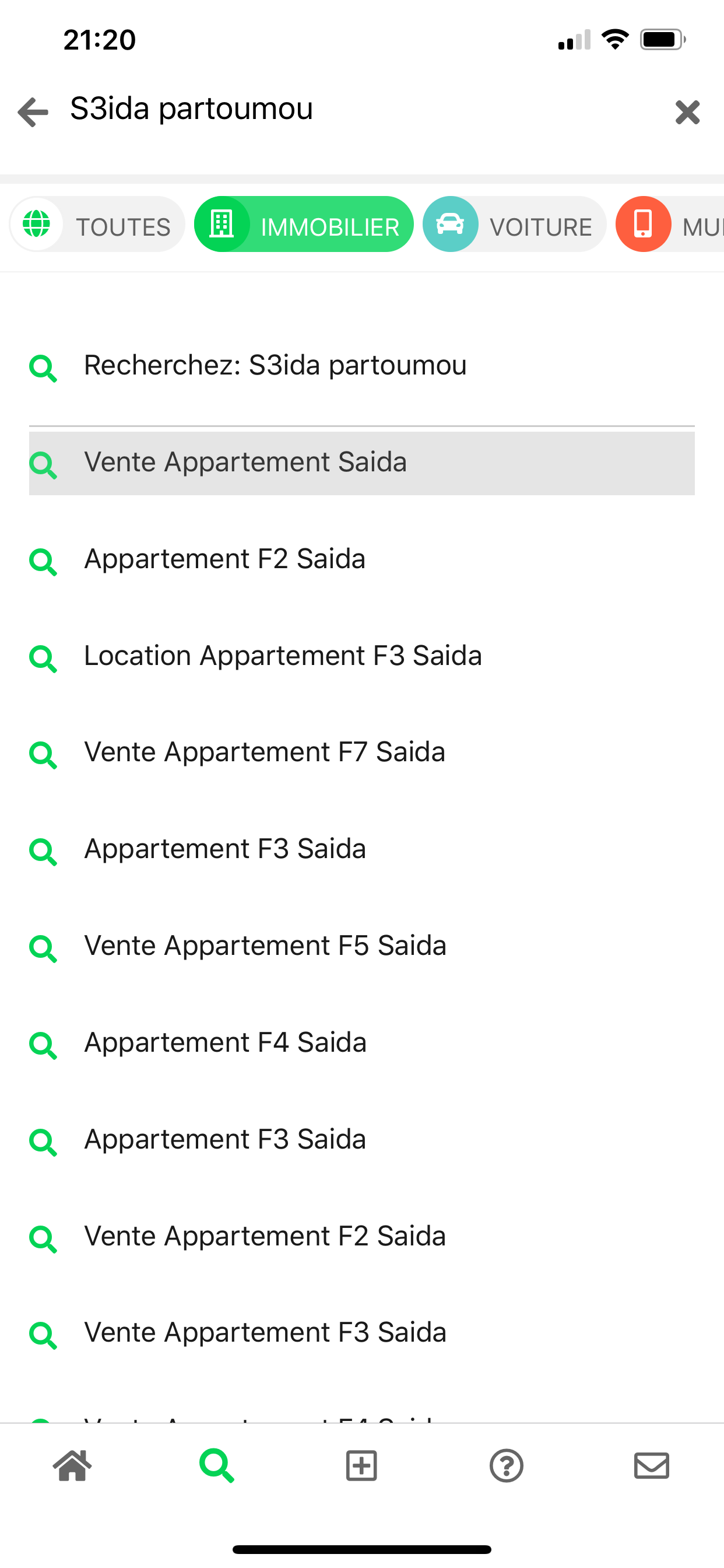Viewport: 724px width, 1568px height.
Task: Open suggestion Appartement F2 Saida
Action: click(x=224, y=559)
